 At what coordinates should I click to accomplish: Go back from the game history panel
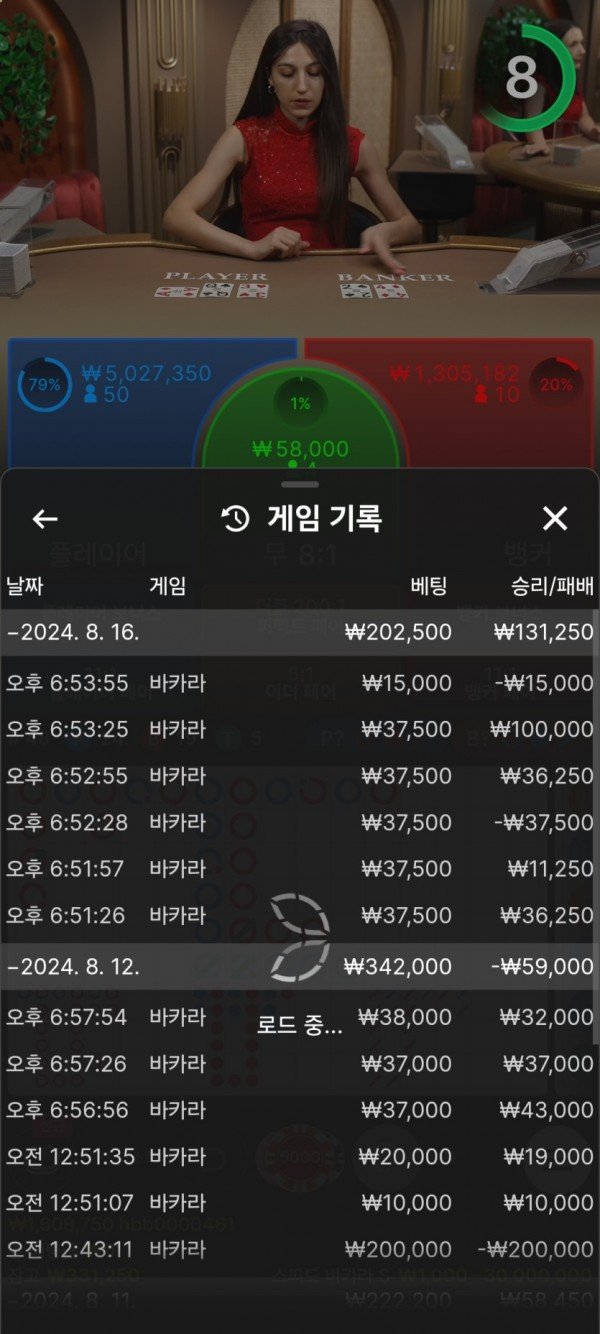[45, 518]
